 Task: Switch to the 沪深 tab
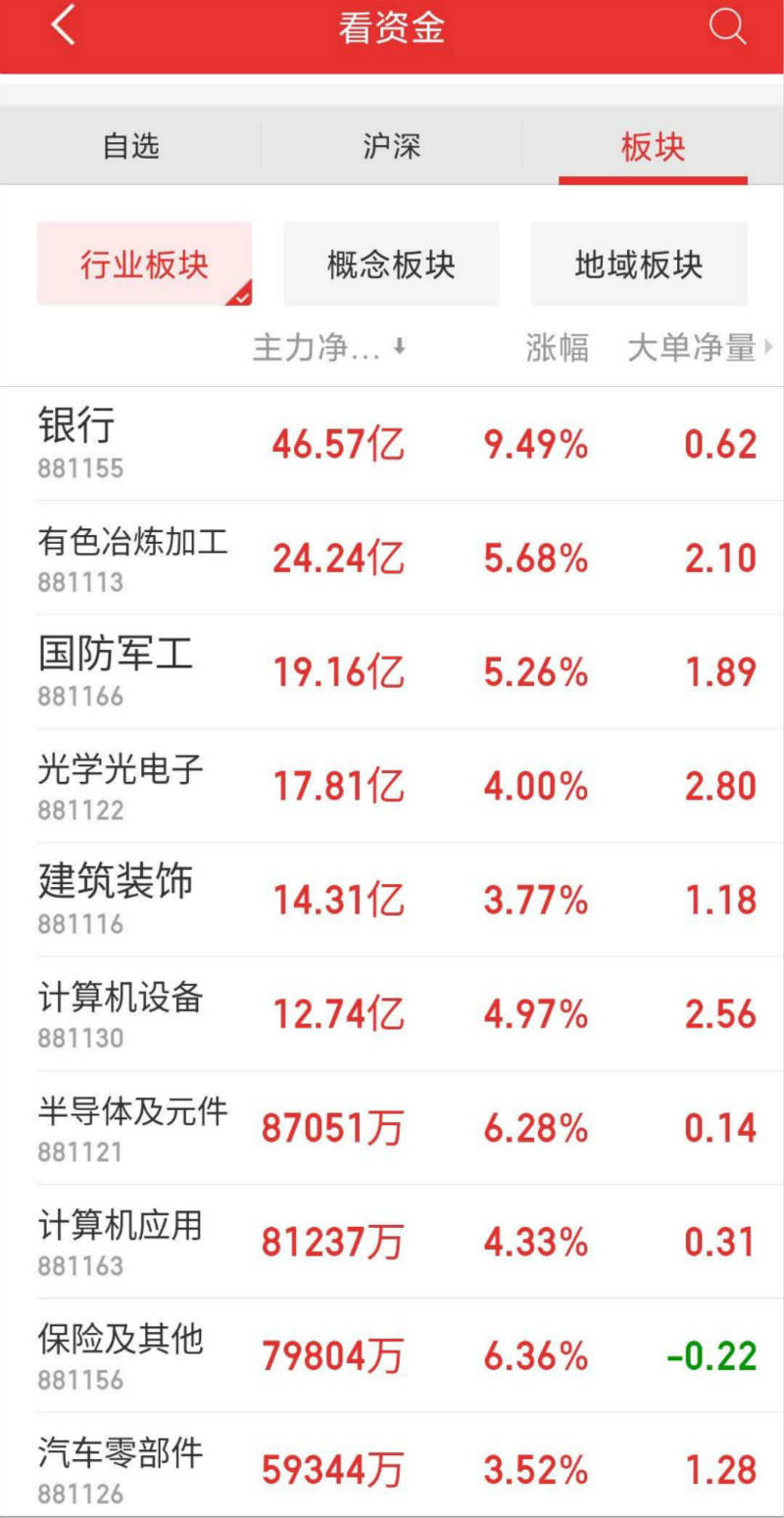(391, 146)
